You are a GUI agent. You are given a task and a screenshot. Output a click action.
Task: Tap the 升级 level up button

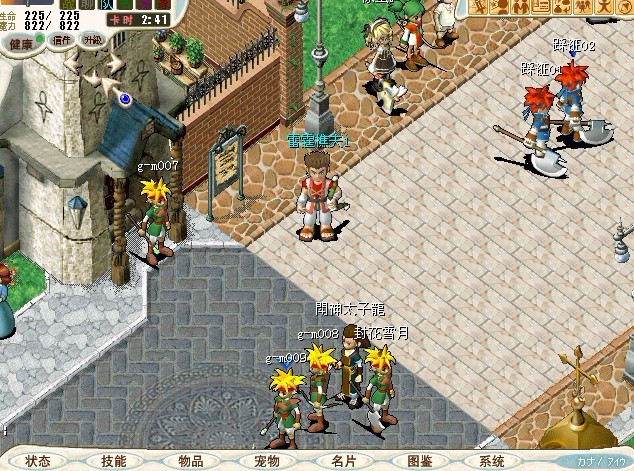point(92,40)
